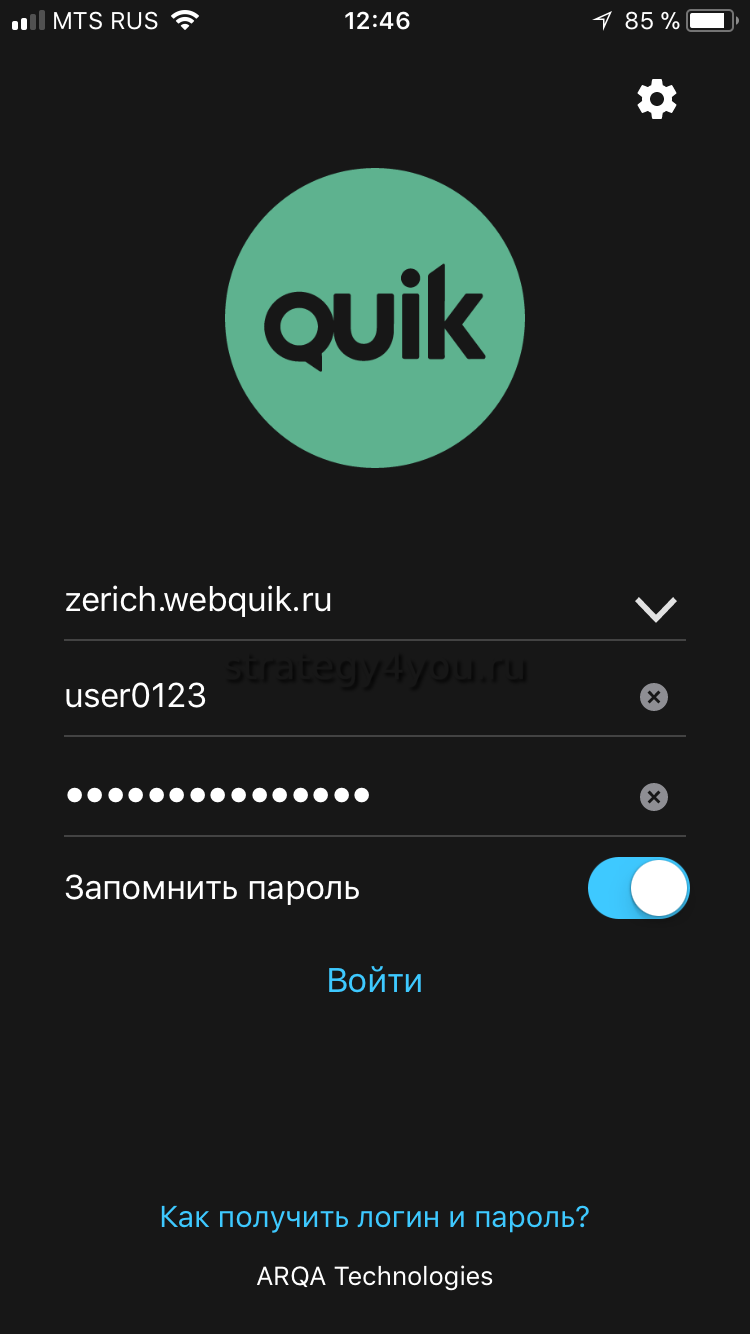Open Как получить логин и пароль link

(x=375, y=1217)
